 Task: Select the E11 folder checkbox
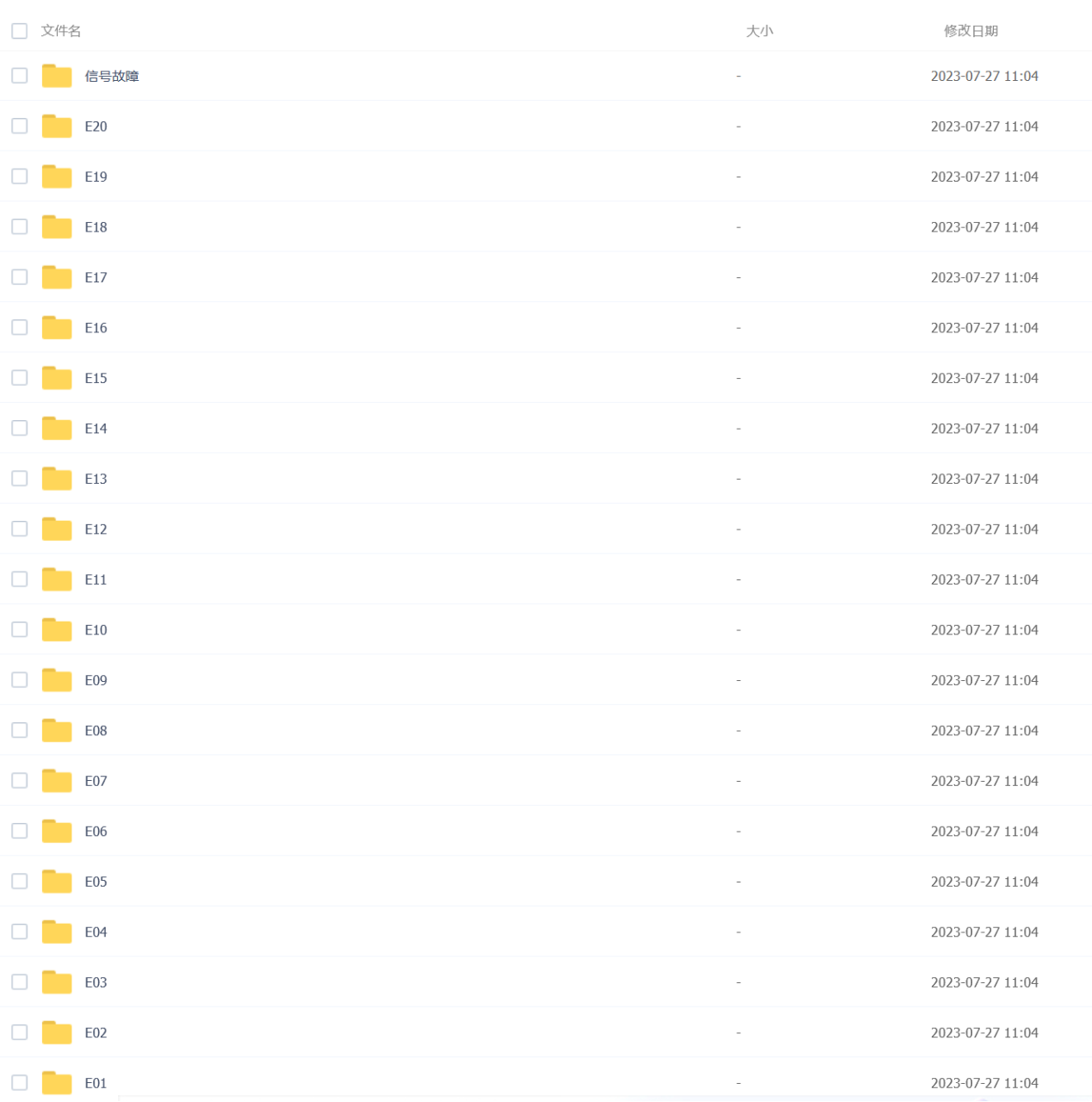[x=20, y=579]
